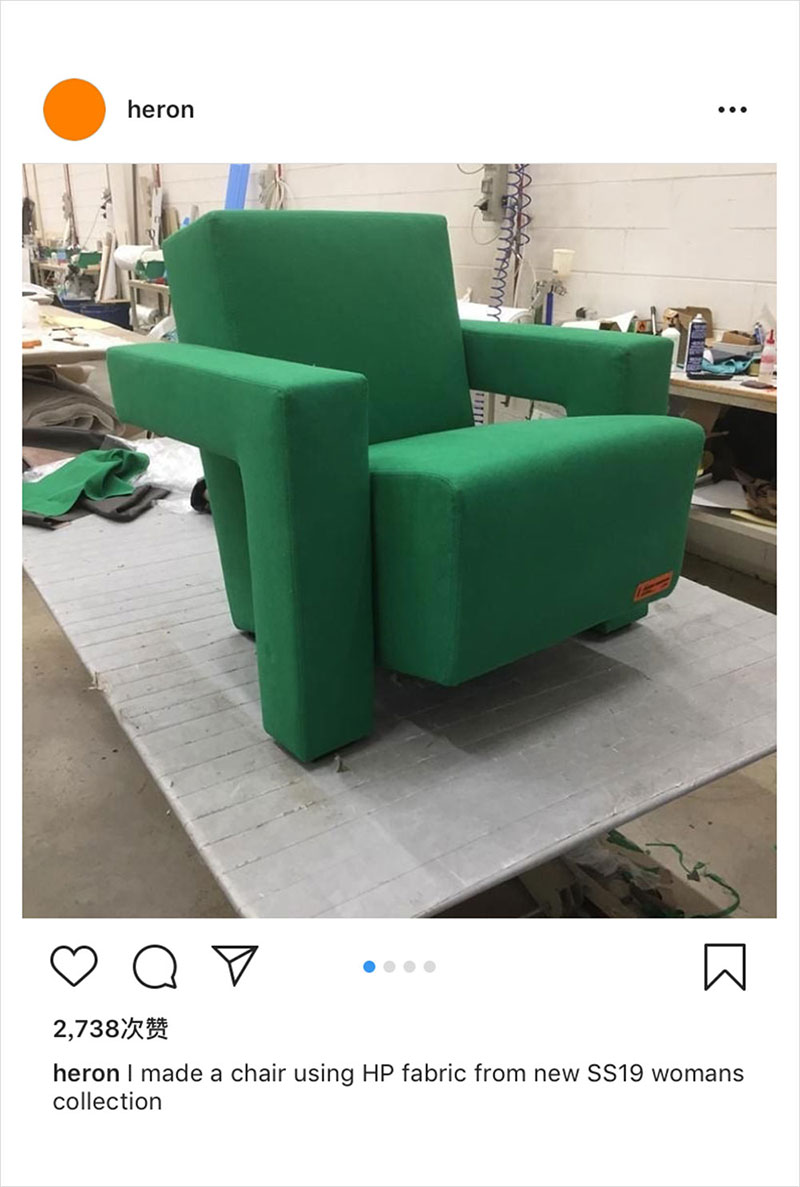The image size is (800, 1187).
Task: View the green chair photo
Action: (x=399, y=540)
